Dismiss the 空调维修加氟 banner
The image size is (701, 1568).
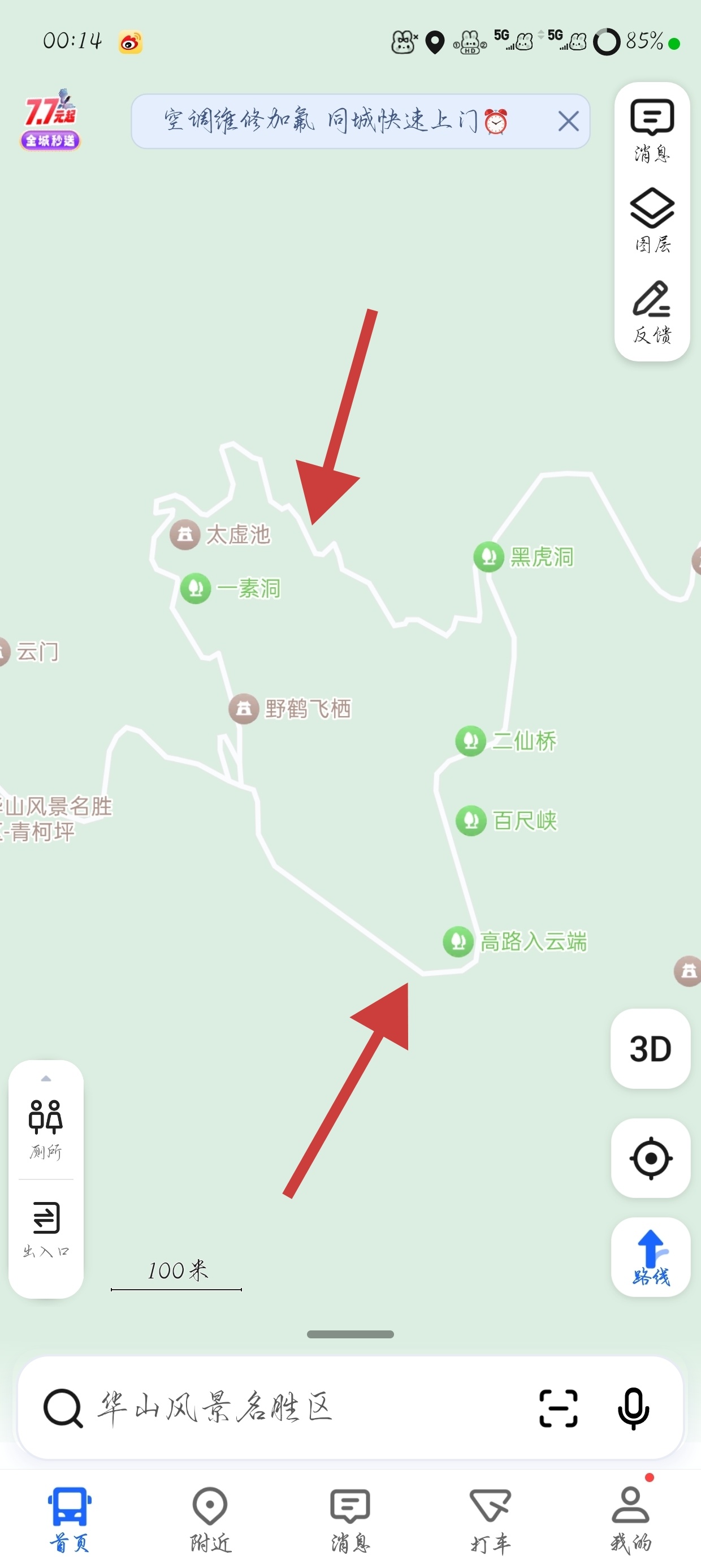(568, 121)
